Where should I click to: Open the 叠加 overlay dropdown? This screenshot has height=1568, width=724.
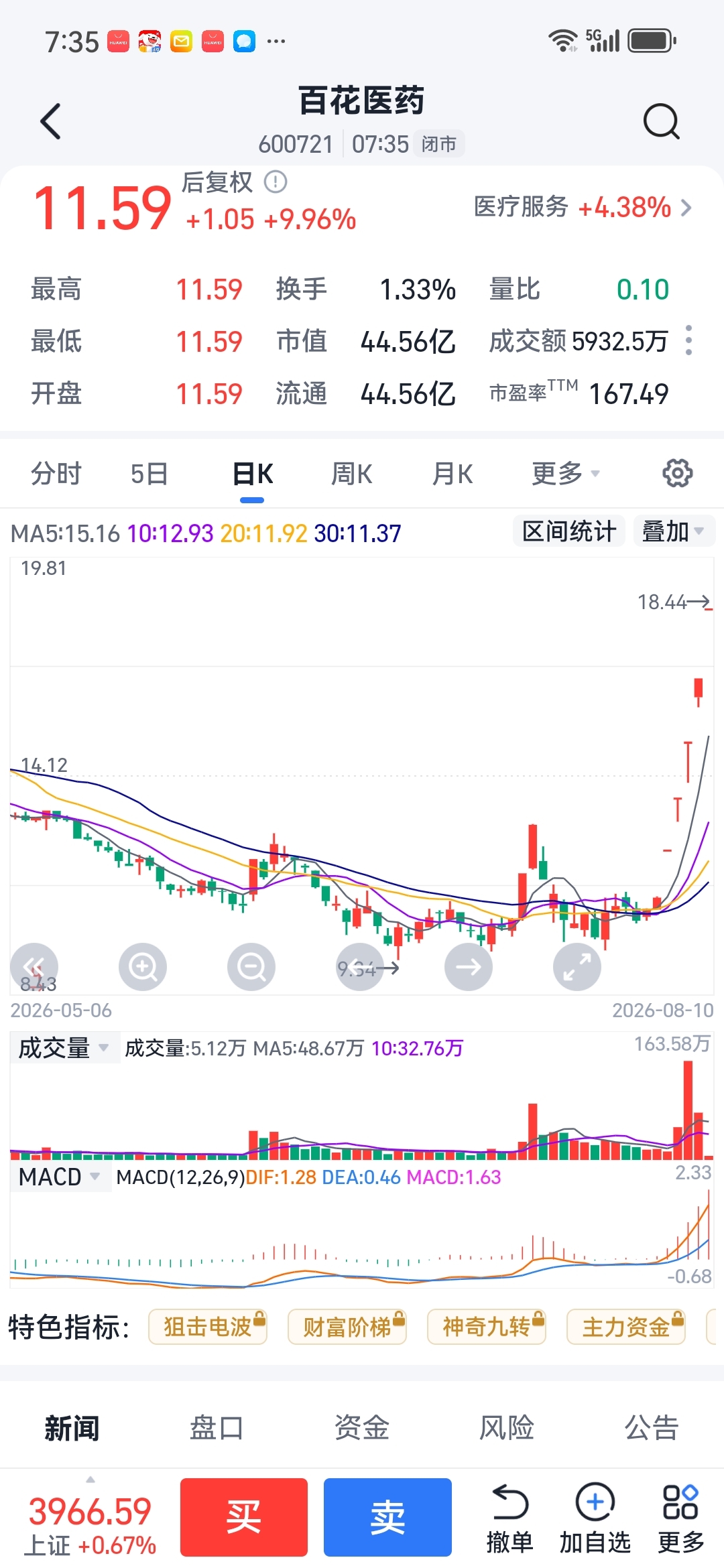674,531
